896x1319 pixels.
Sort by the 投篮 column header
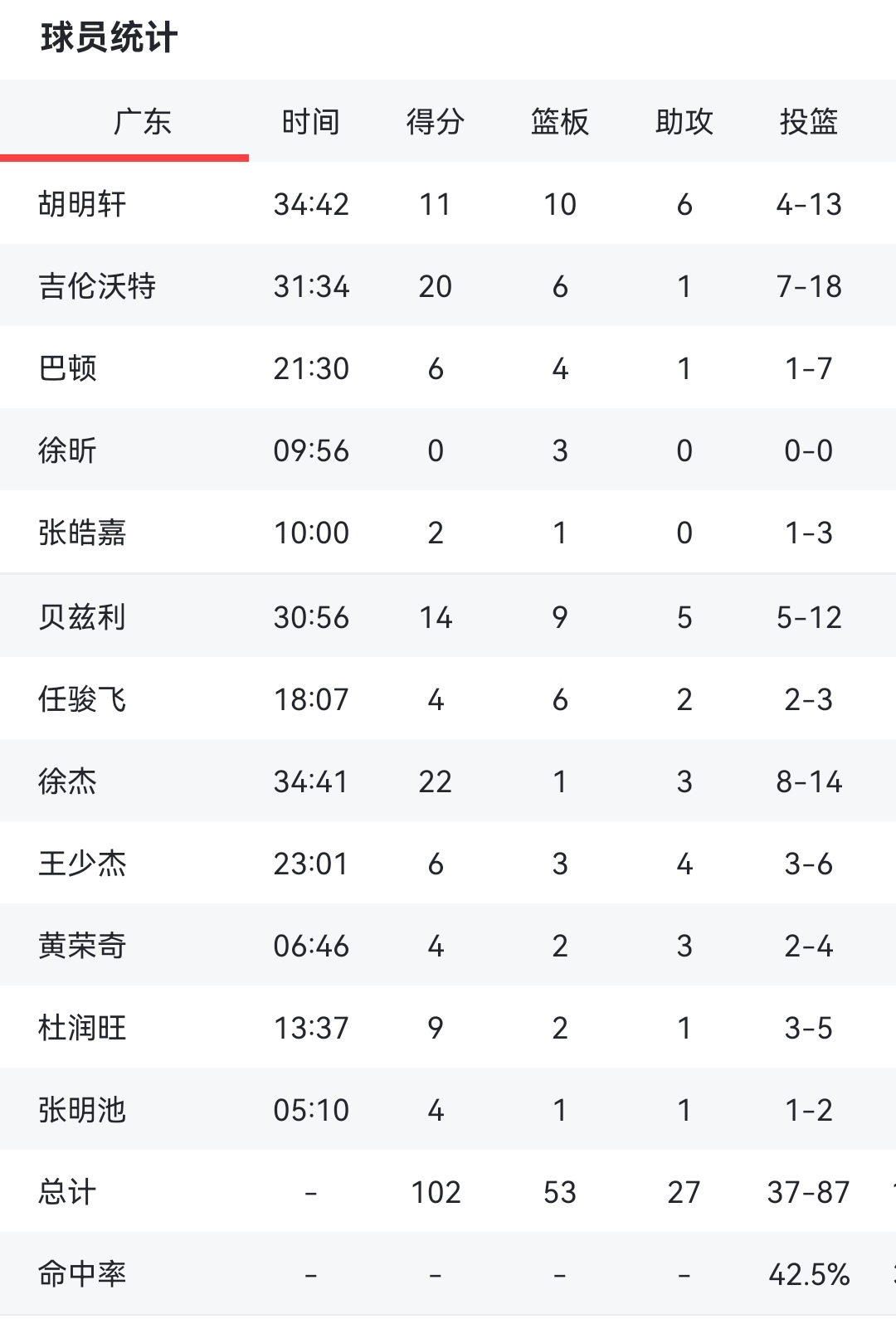(809, 122)
